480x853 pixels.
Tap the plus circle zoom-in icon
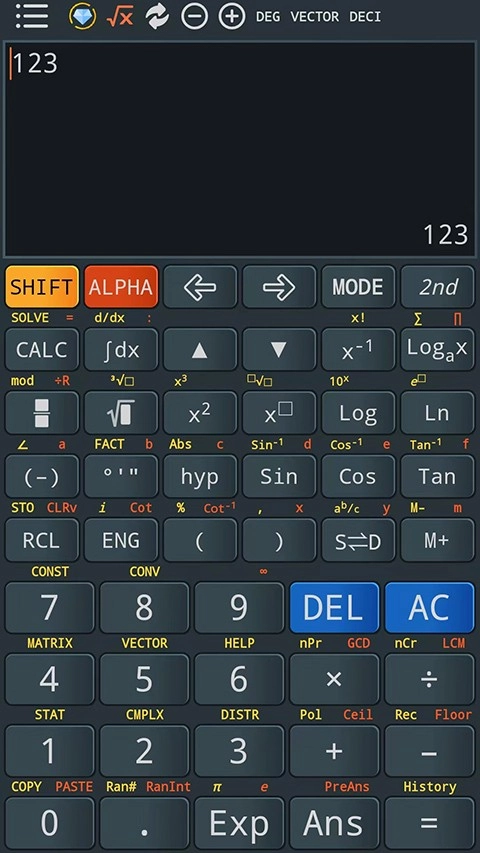(232, 17)
